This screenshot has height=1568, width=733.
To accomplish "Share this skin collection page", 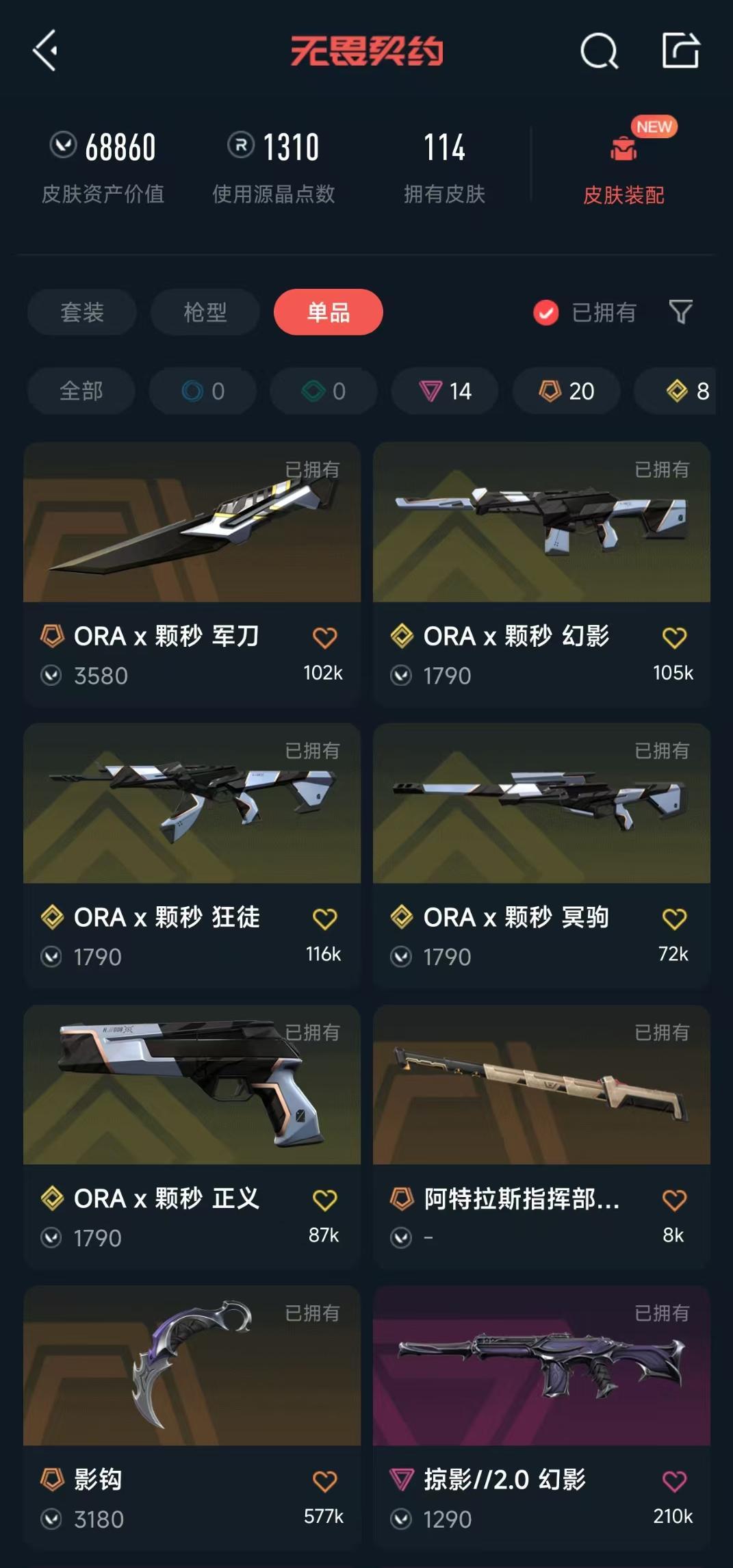I will coord(680,51).
